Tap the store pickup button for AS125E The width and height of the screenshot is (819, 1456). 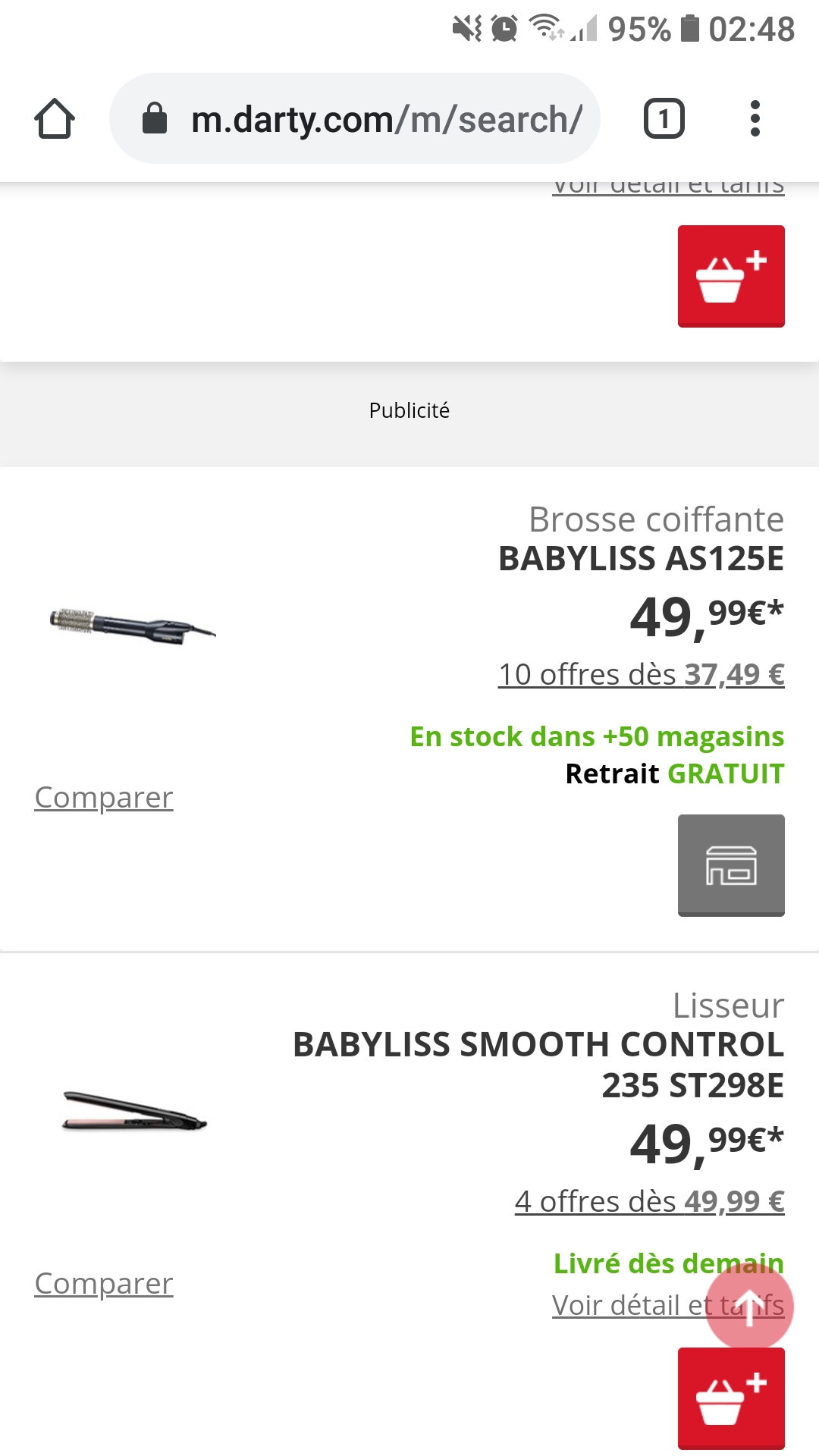pyautogui.click(x=730, y=865)
